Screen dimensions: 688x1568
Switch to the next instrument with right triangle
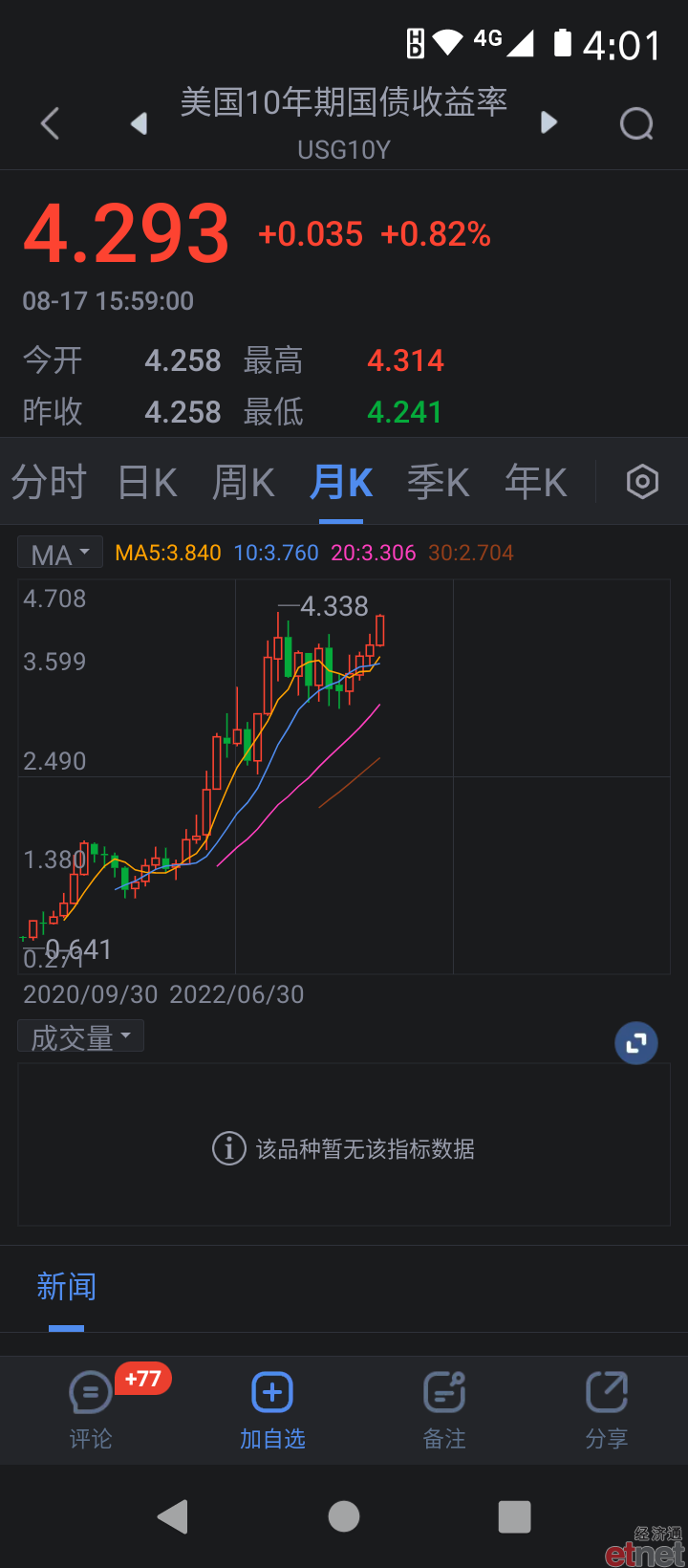pos(548,122)
